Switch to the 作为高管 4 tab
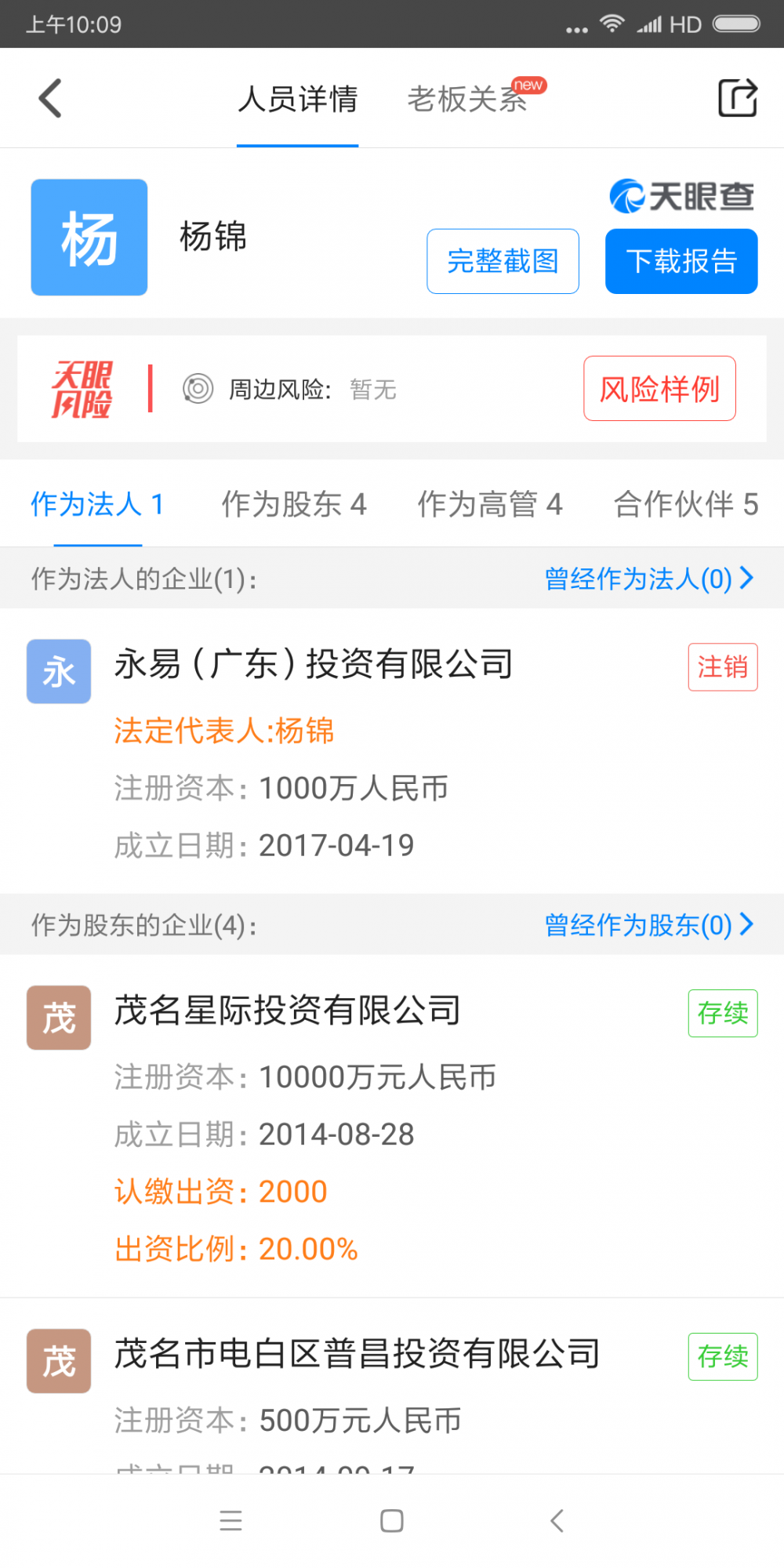This screenshot has width=784, height=1568. [x=489, y=504]
